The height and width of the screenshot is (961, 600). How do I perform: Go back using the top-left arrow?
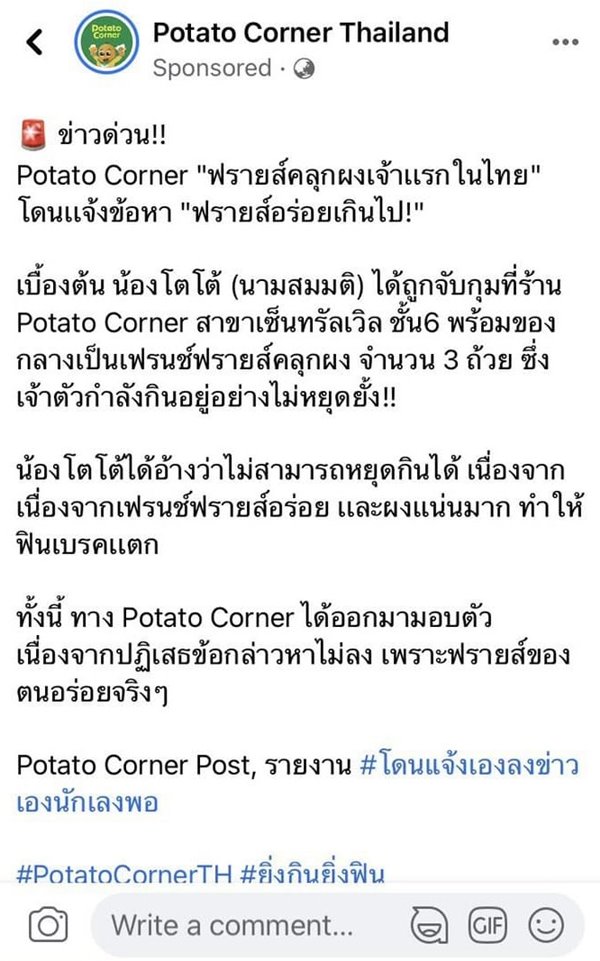pos(36,41)
